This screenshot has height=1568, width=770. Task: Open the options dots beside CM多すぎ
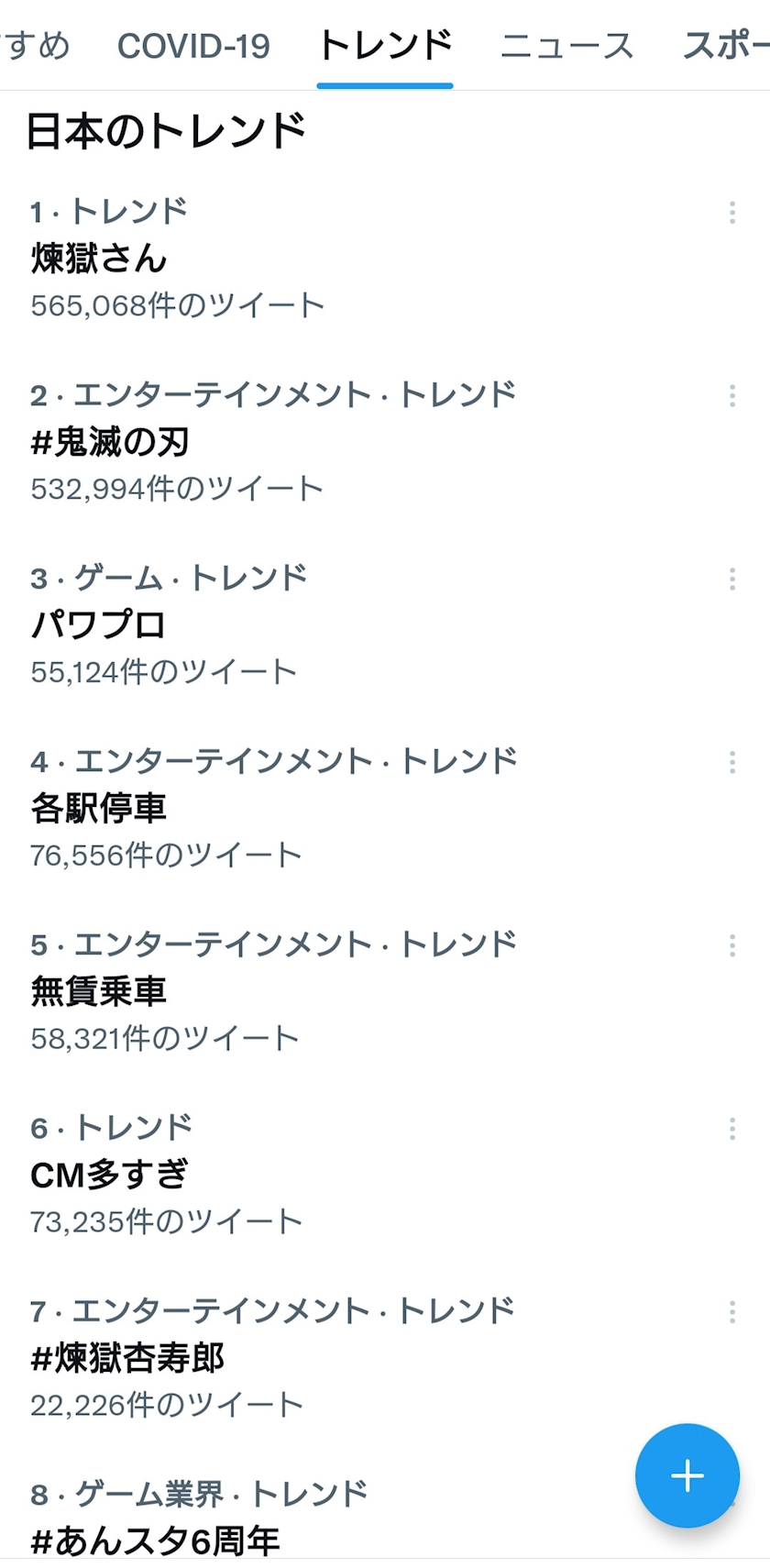731,1130
